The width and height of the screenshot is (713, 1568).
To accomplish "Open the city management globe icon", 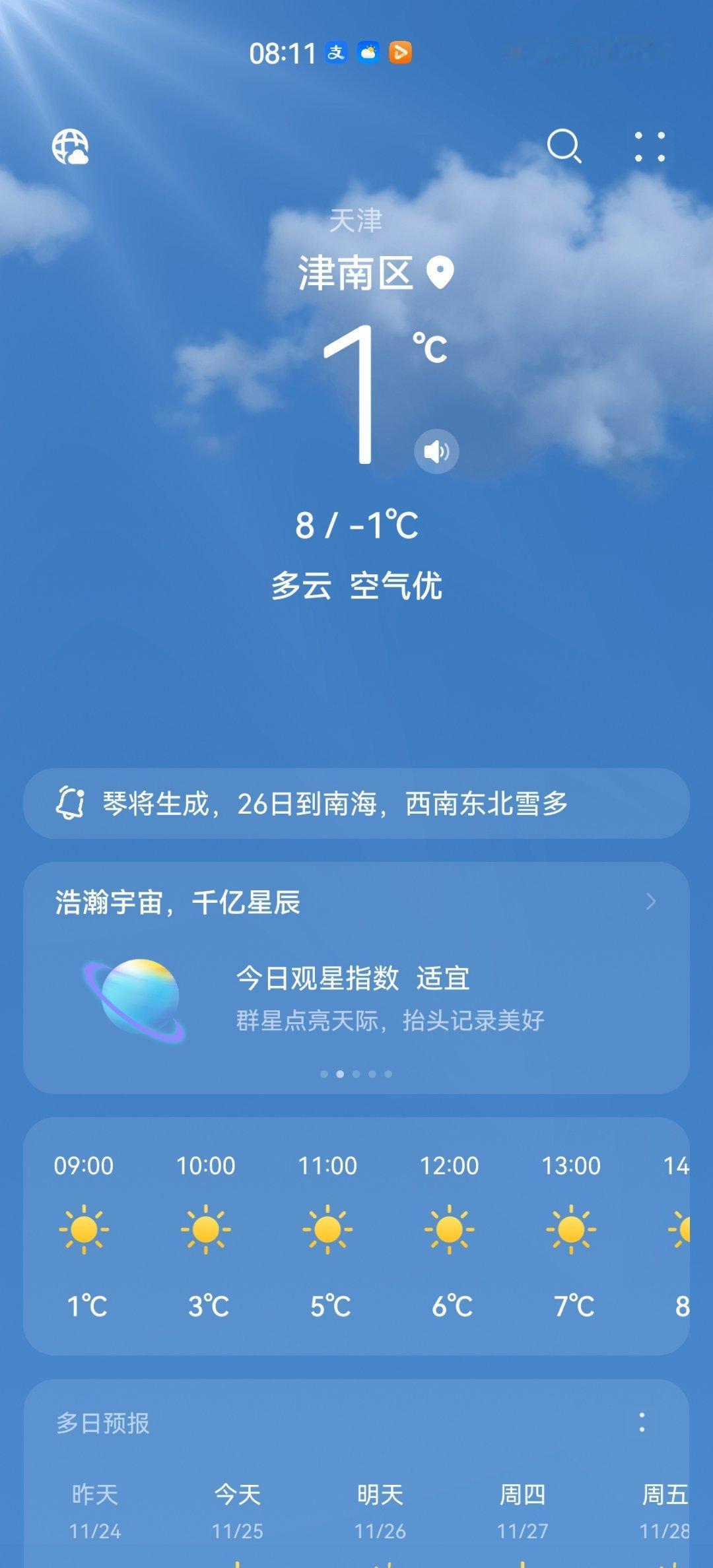I will [71, 148].
